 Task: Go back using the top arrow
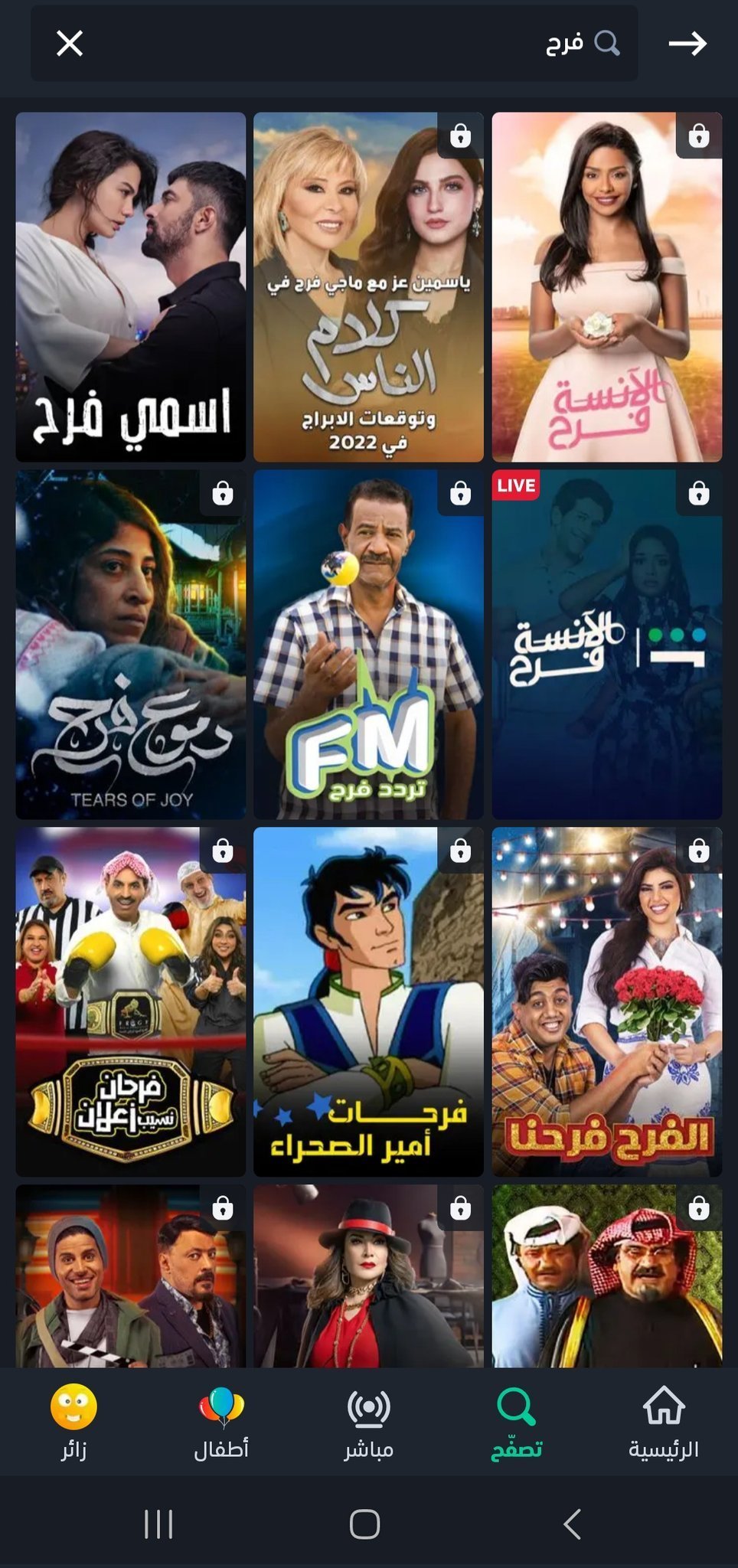[687, 44]
